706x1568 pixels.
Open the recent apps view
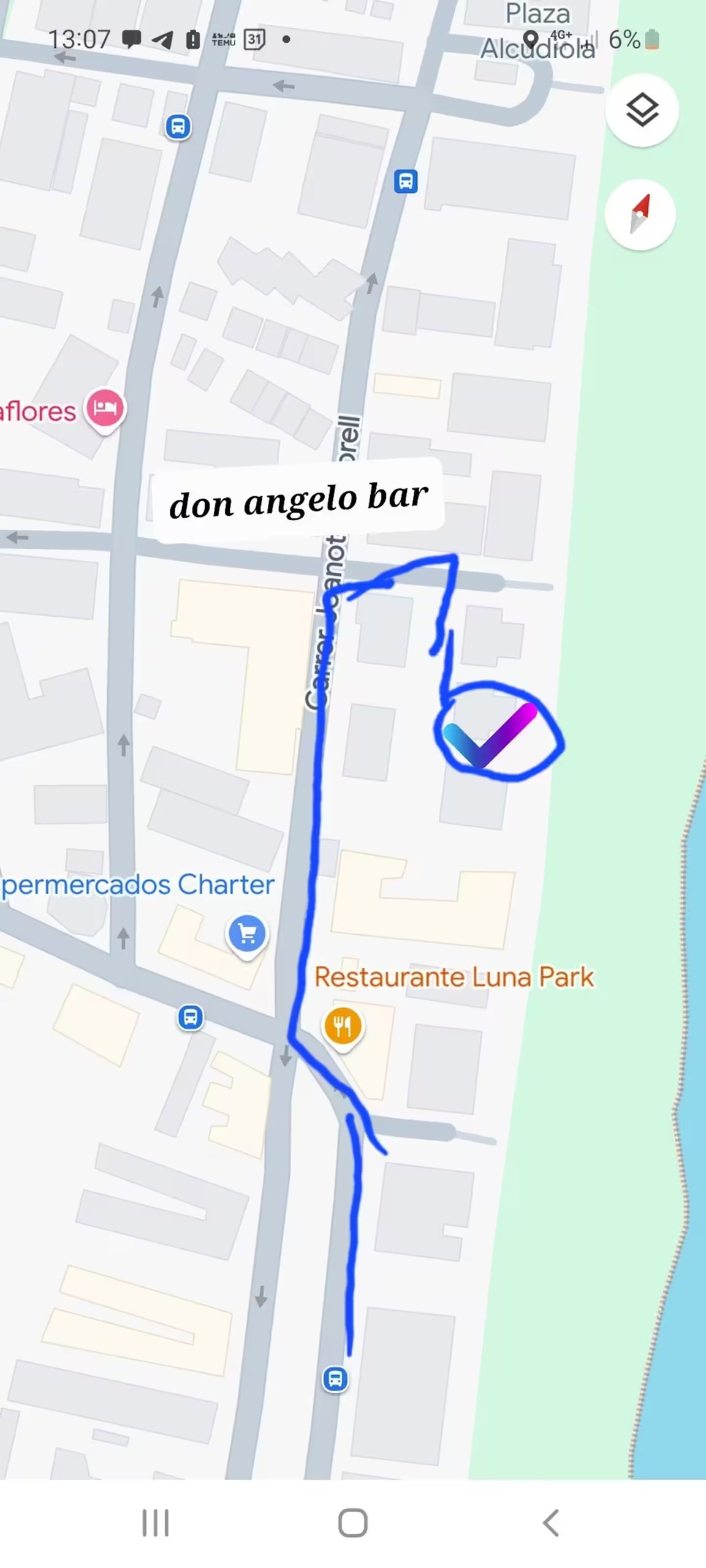pos(156,1523)
